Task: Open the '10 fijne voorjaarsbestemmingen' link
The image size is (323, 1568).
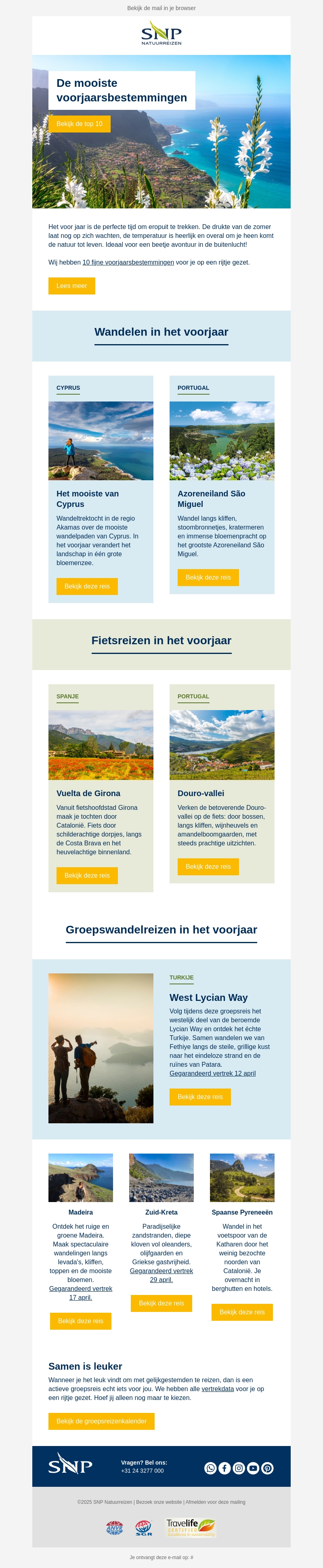Action: point(128,263)
